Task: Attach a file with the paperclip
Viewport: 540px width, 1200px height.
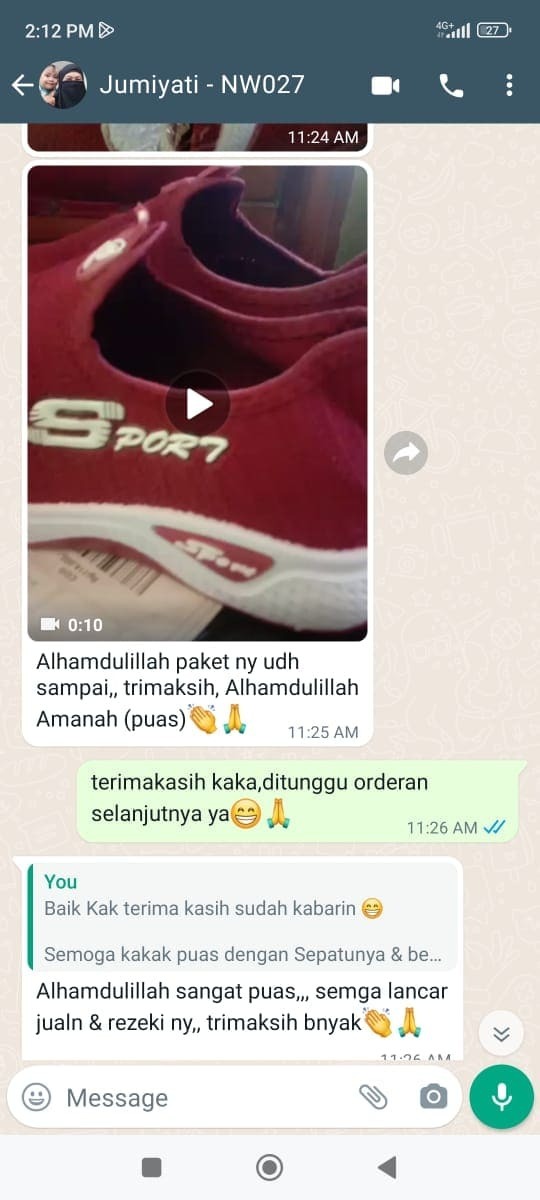Action: [373, 1098]
